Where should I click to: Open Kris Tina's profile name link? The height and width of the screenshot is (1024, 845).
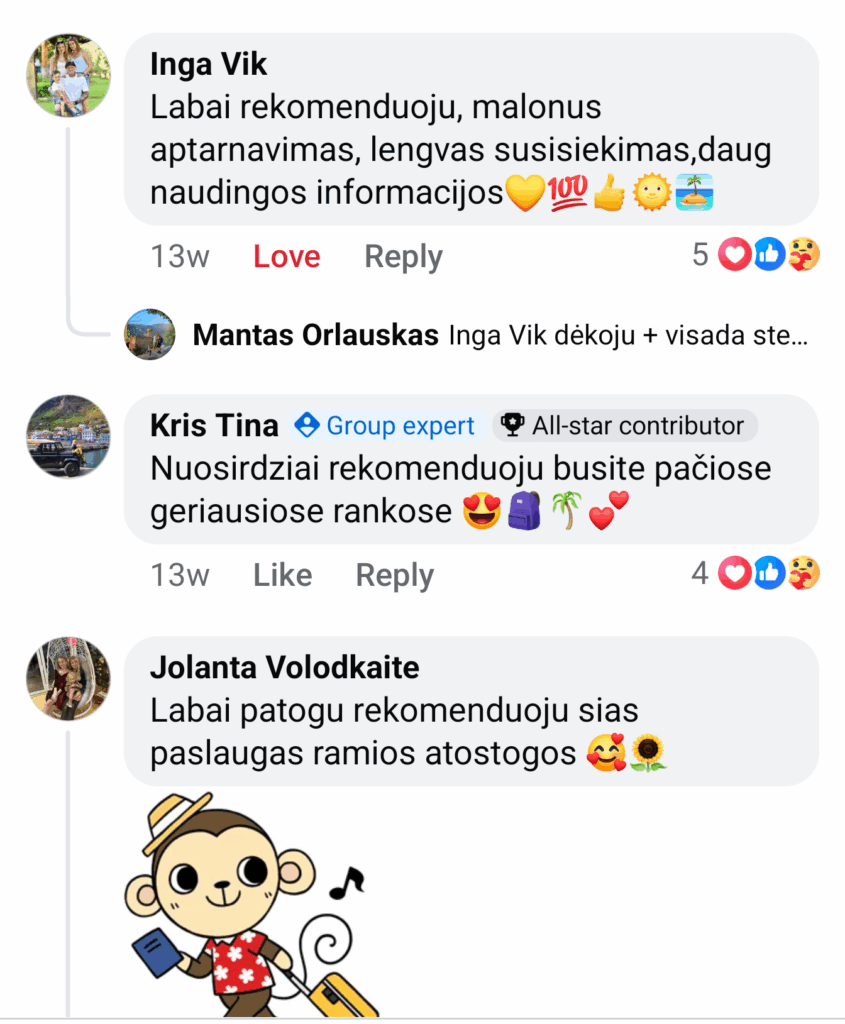214,426
